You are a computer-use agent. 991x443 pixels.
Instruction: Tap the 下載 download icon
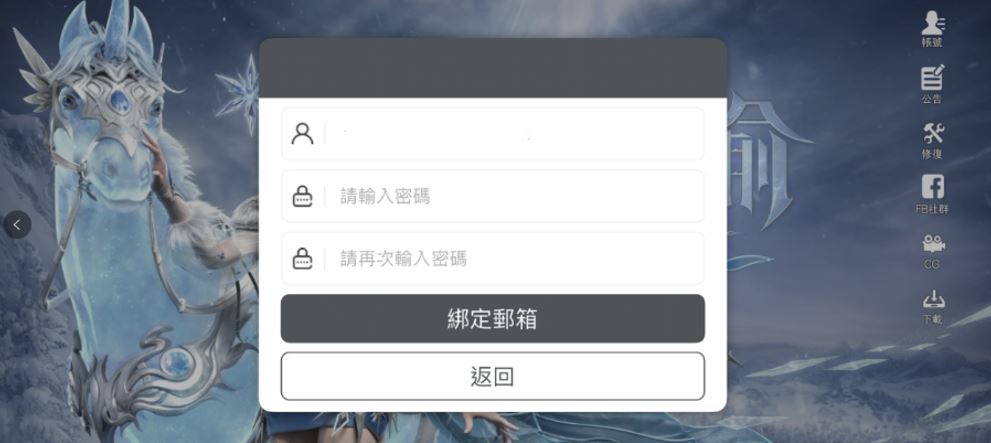pyautogui.click(x=932, y=305)
